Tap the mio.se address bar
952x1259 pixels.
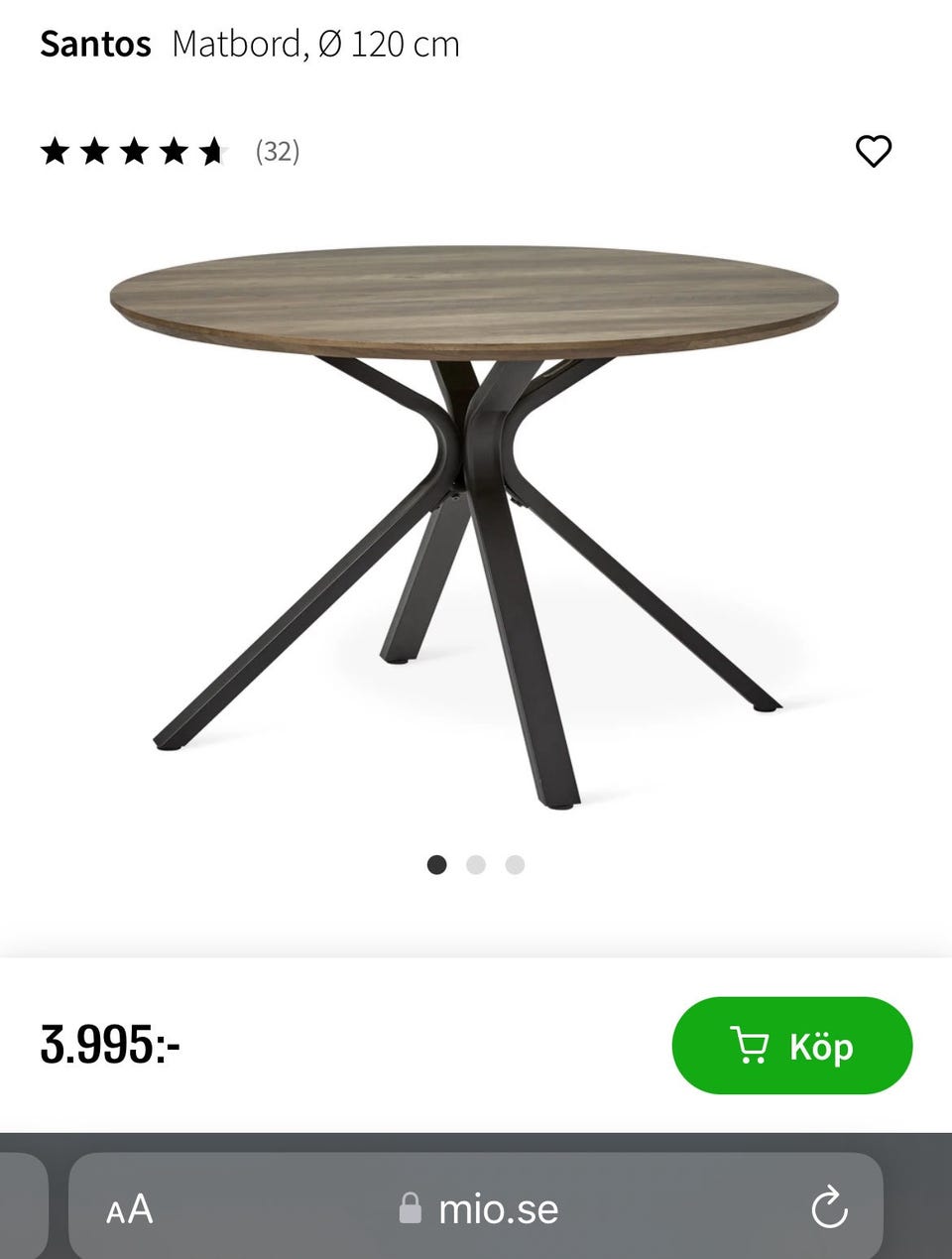coord(480,1208)
